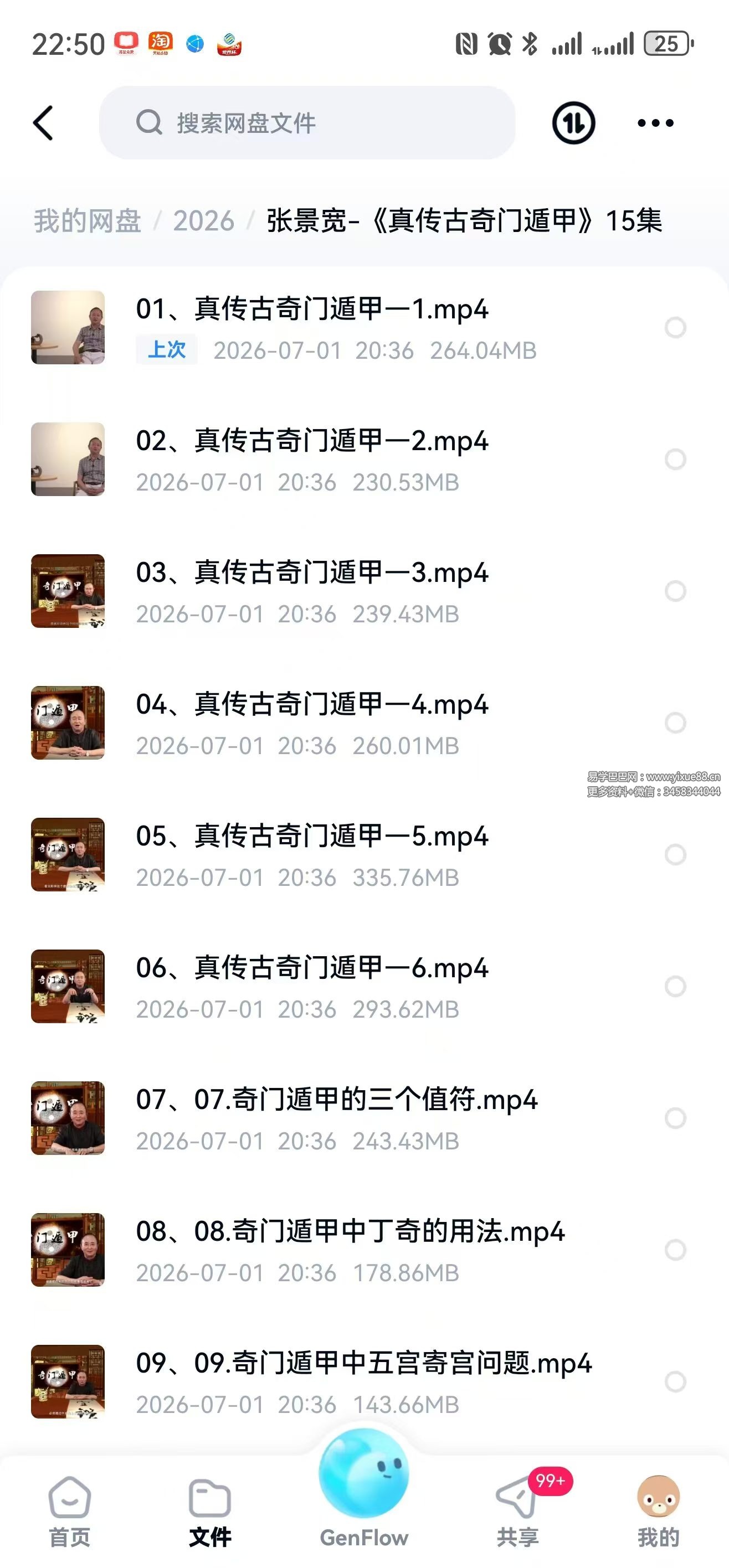Select the circle for 04、真传古奇门遁甲一4.mp4
The image size is (729, 1568).
pyautogui.click(x=675, y=723)
